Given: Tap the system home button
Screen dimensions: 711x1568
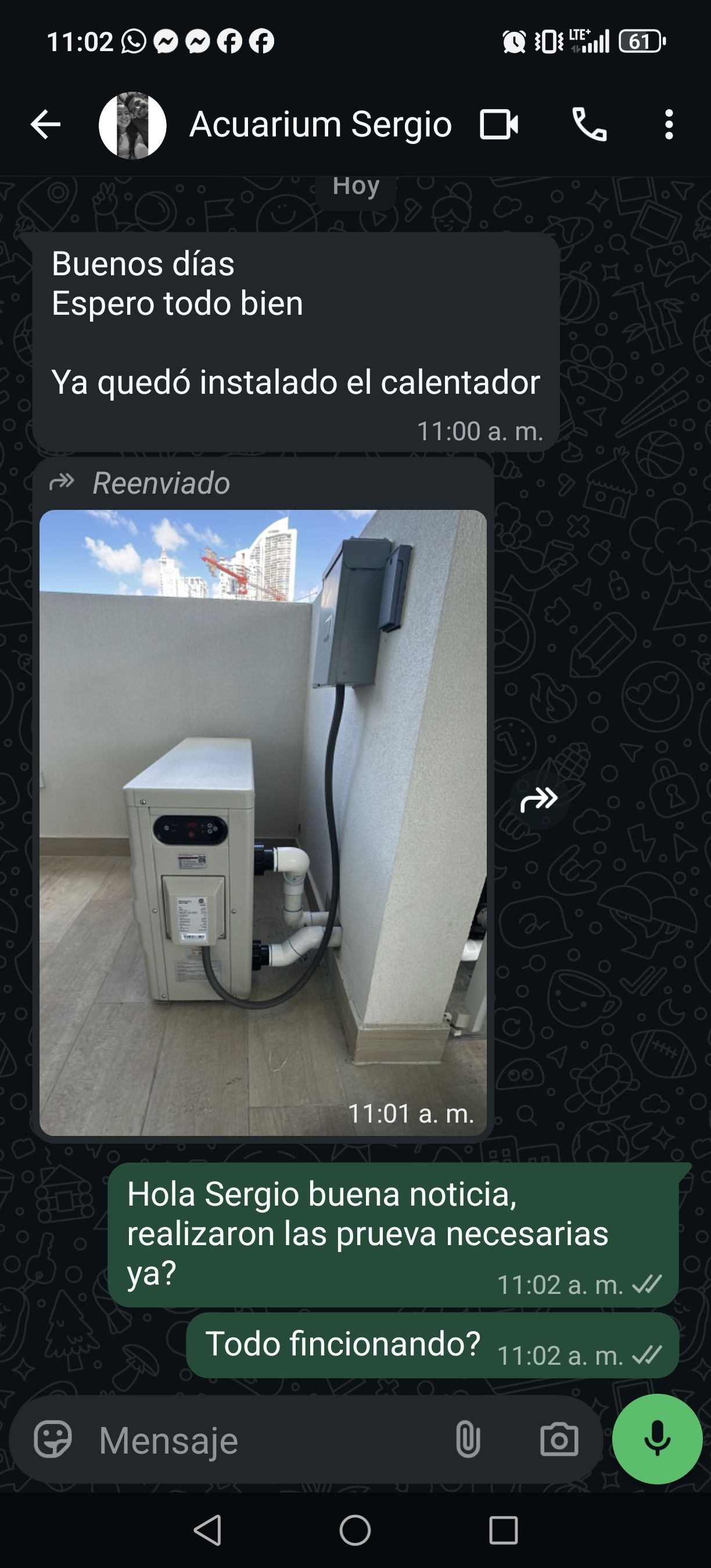Looking at the screenshot, I should pos(355,1530).
